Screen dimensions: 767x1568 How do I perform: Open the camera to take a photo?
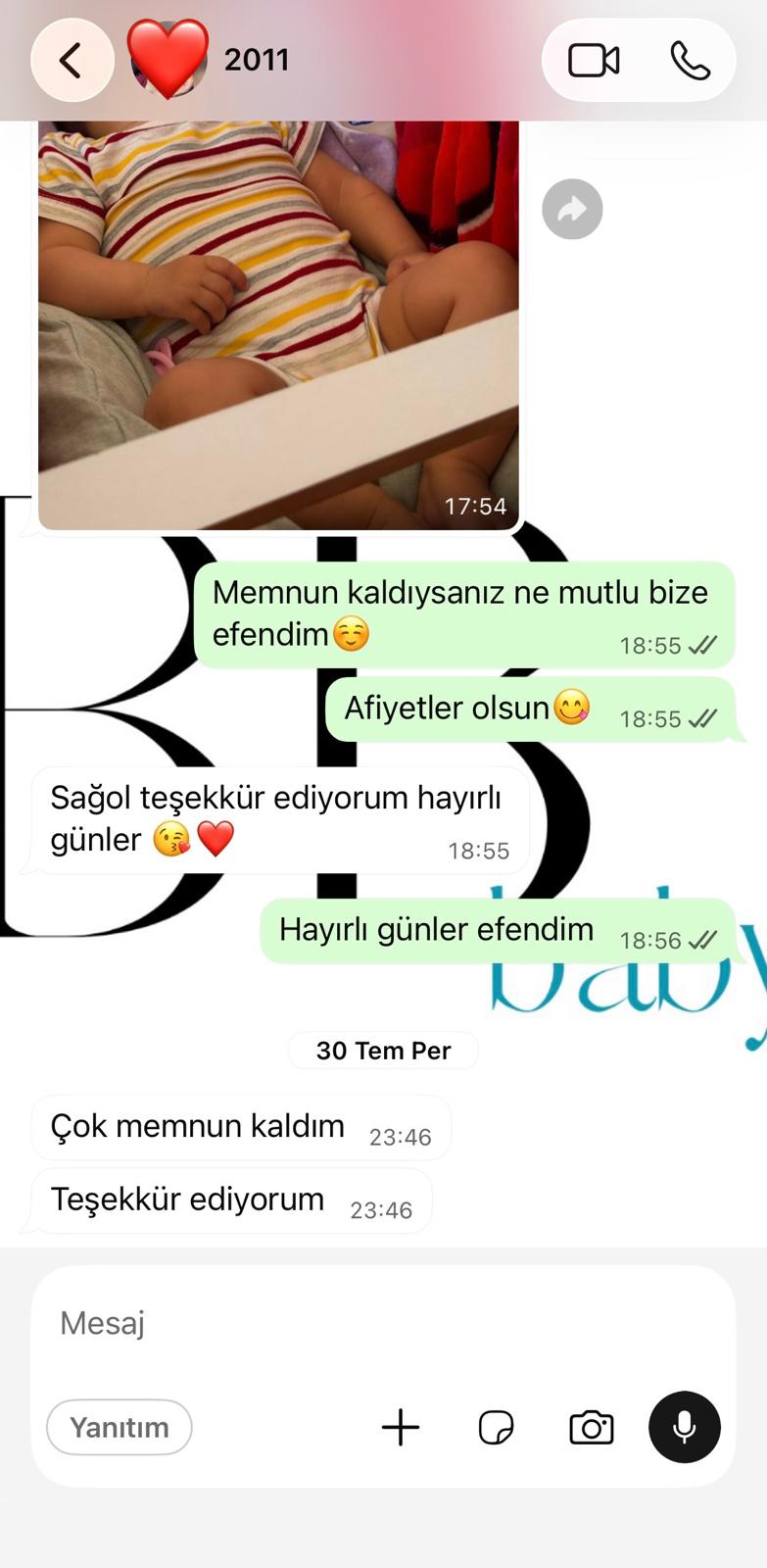point(592,1427)
